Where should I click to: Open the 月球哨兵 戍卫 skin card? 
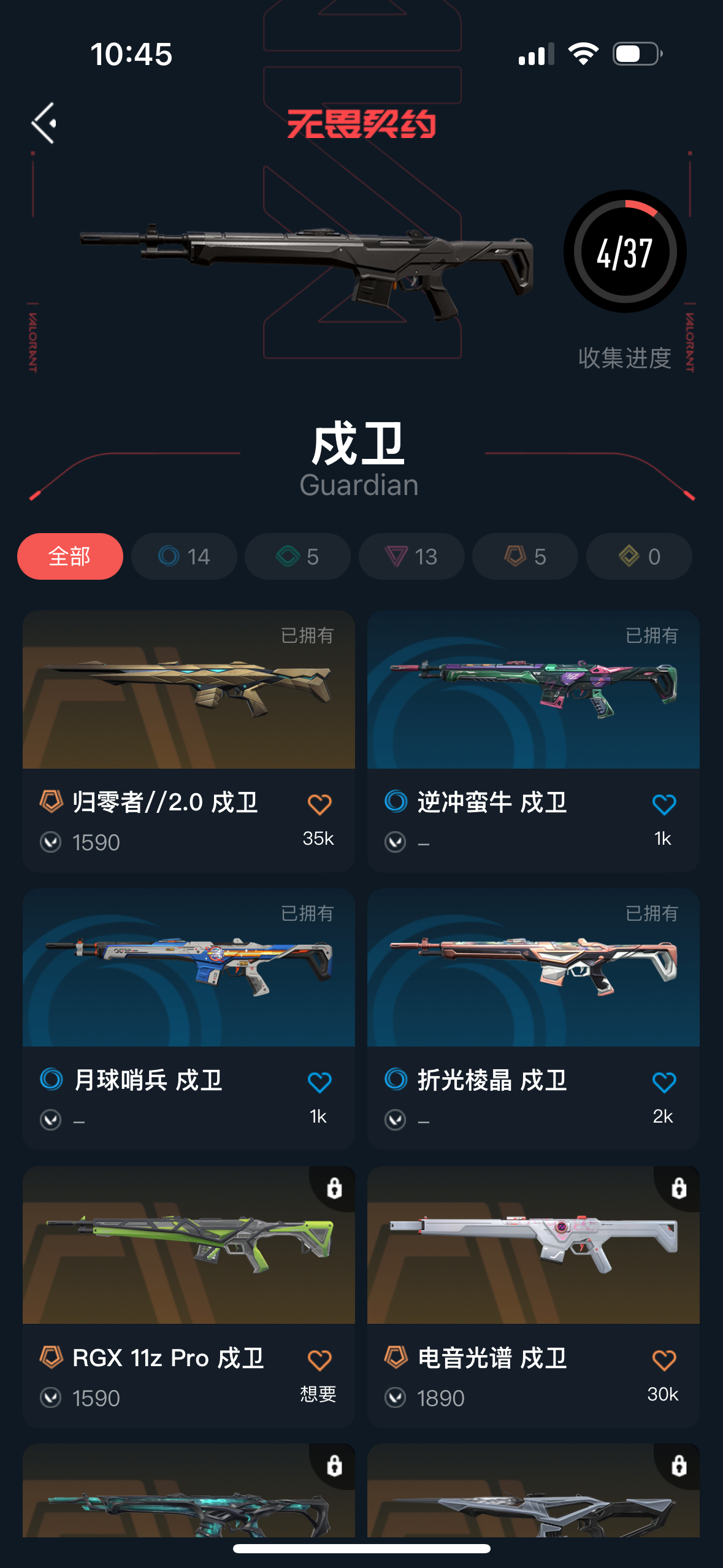pyautogui.click(x=189, y=1019)
